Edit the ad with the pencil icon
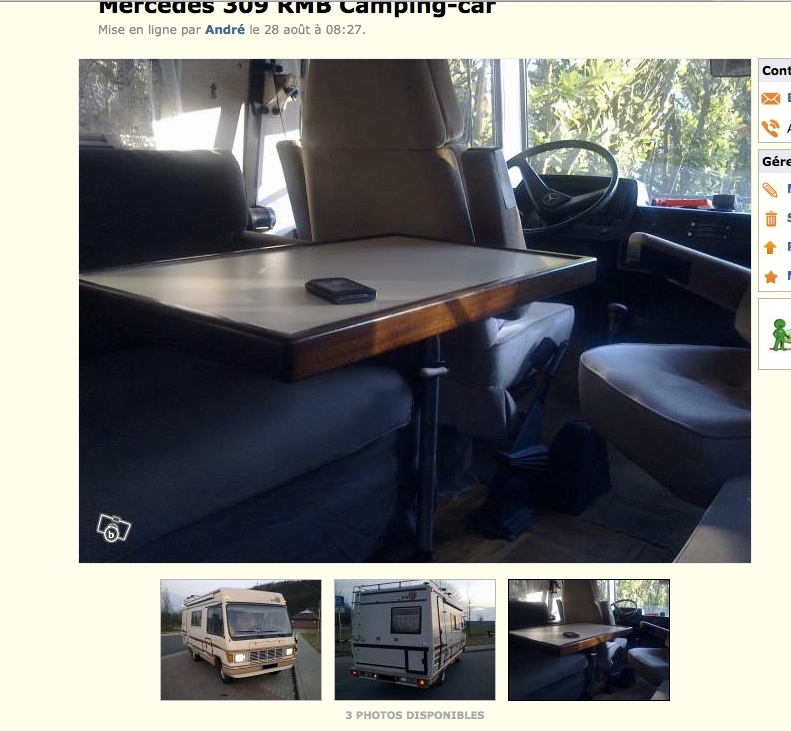Screen dimensions: 791x731 tap(770, 189)
